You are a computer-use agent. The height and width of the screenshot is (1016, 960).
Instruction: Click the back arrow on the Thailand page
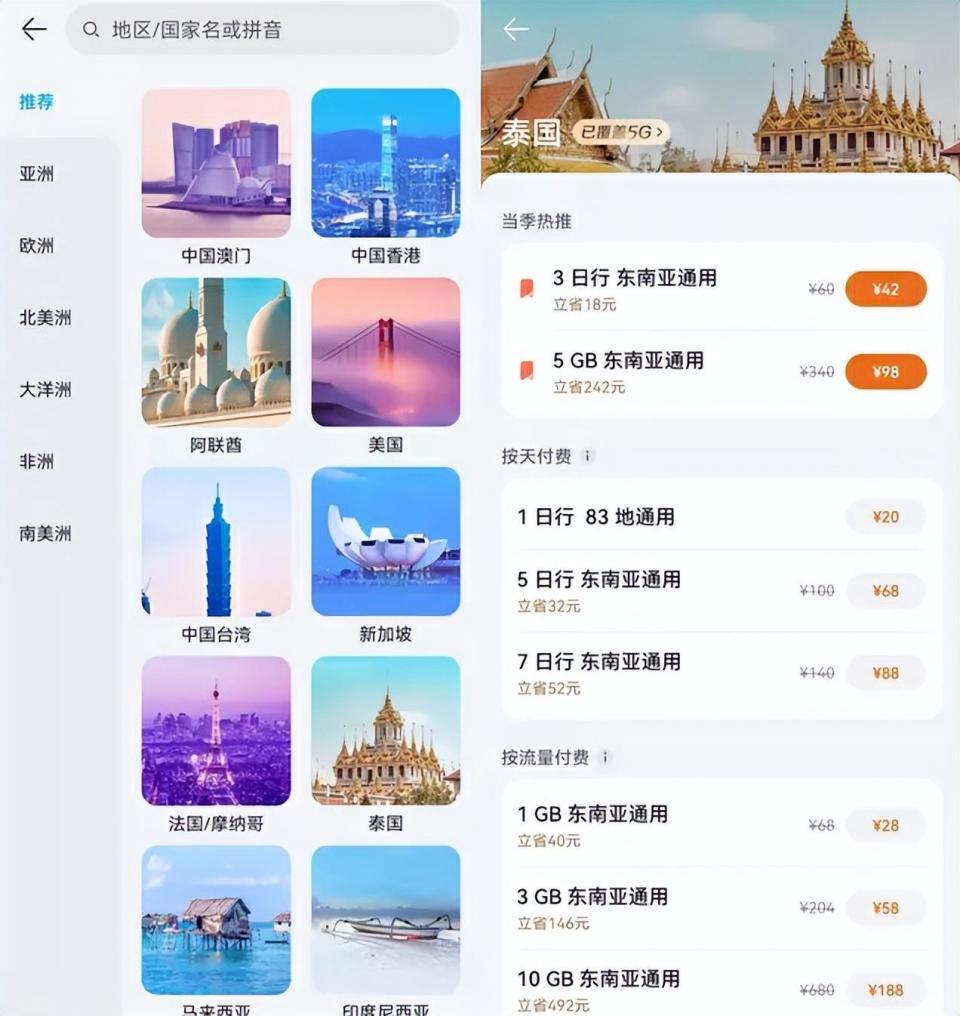517,31
